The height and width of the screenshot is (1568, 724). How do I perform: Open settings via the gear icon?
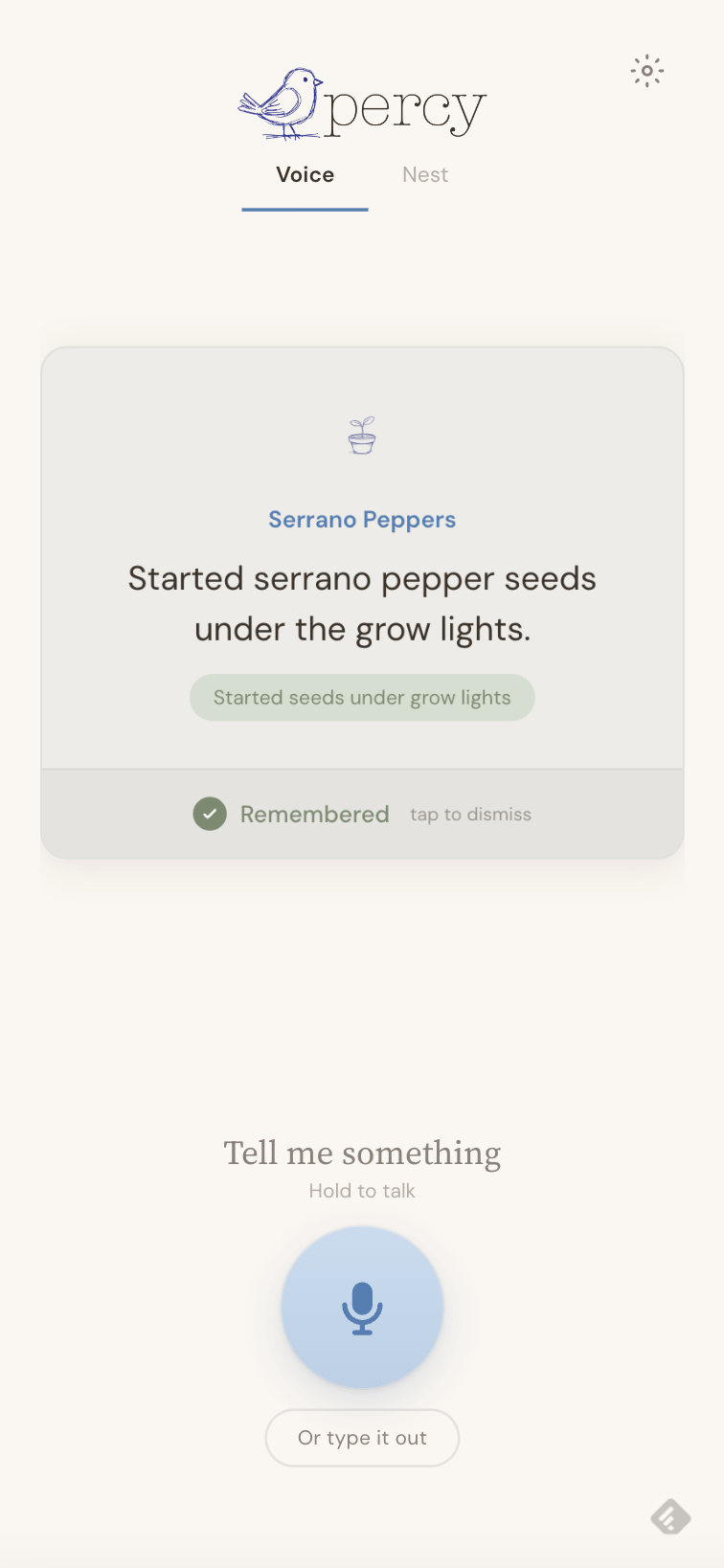(x=647, y=71)
